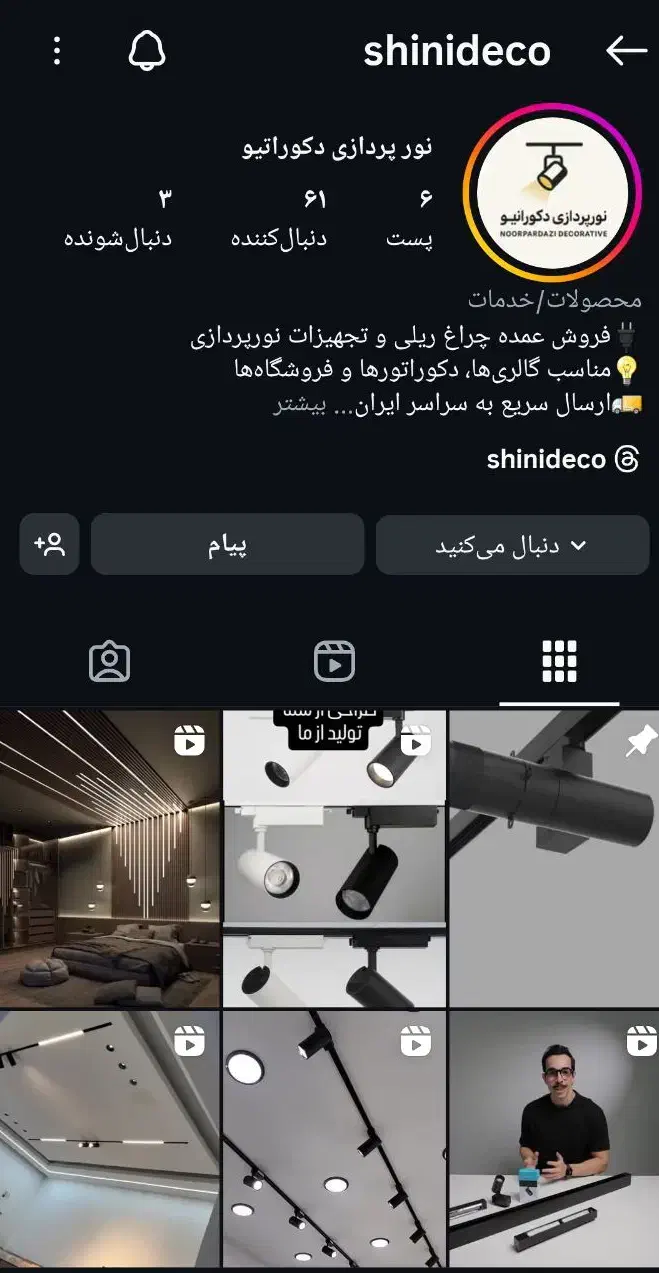Open the ceiling track spotlights reel
The image size is (659, 1273).
pyautogui.click(x=334, y=1140)
